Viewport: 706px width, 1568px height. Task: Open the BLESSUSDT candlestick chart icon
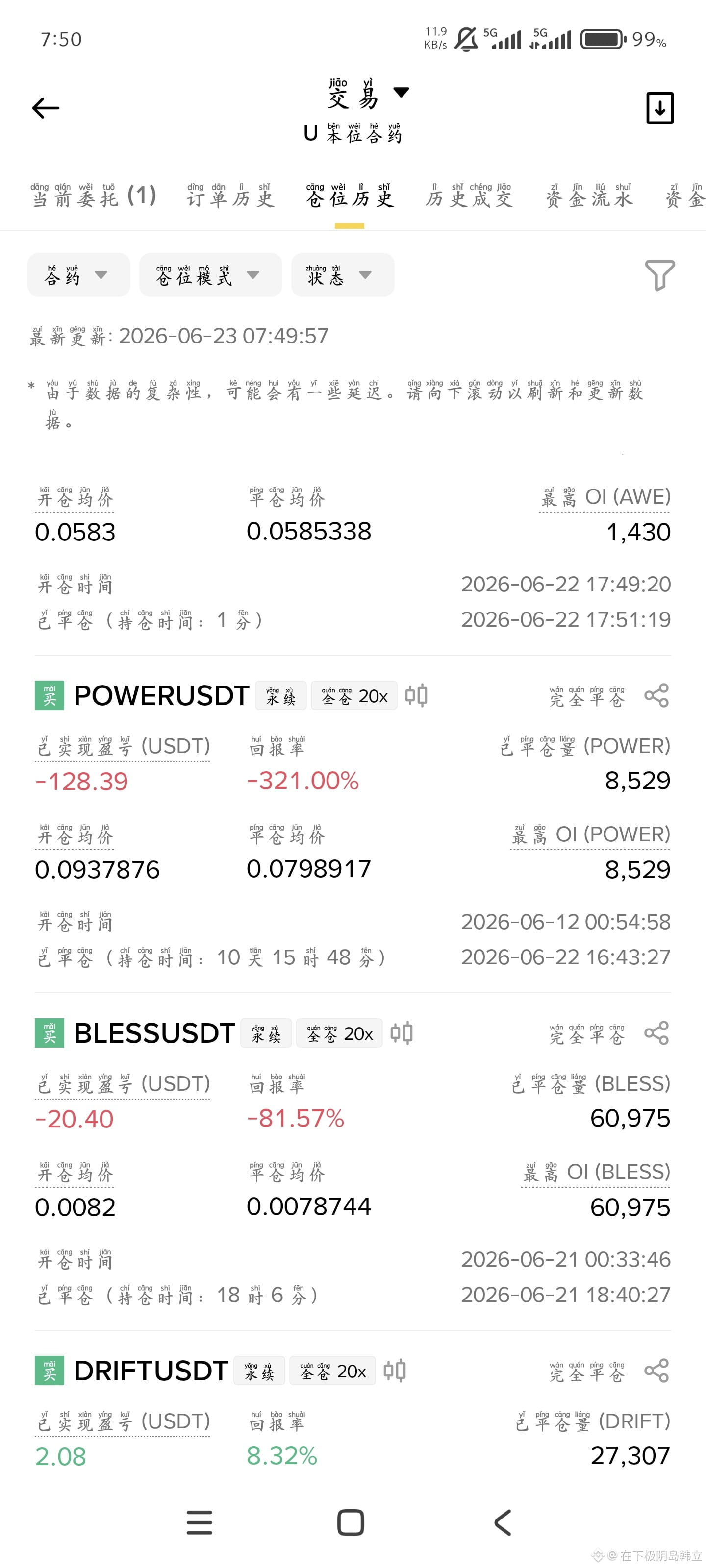pos(402,1033)
